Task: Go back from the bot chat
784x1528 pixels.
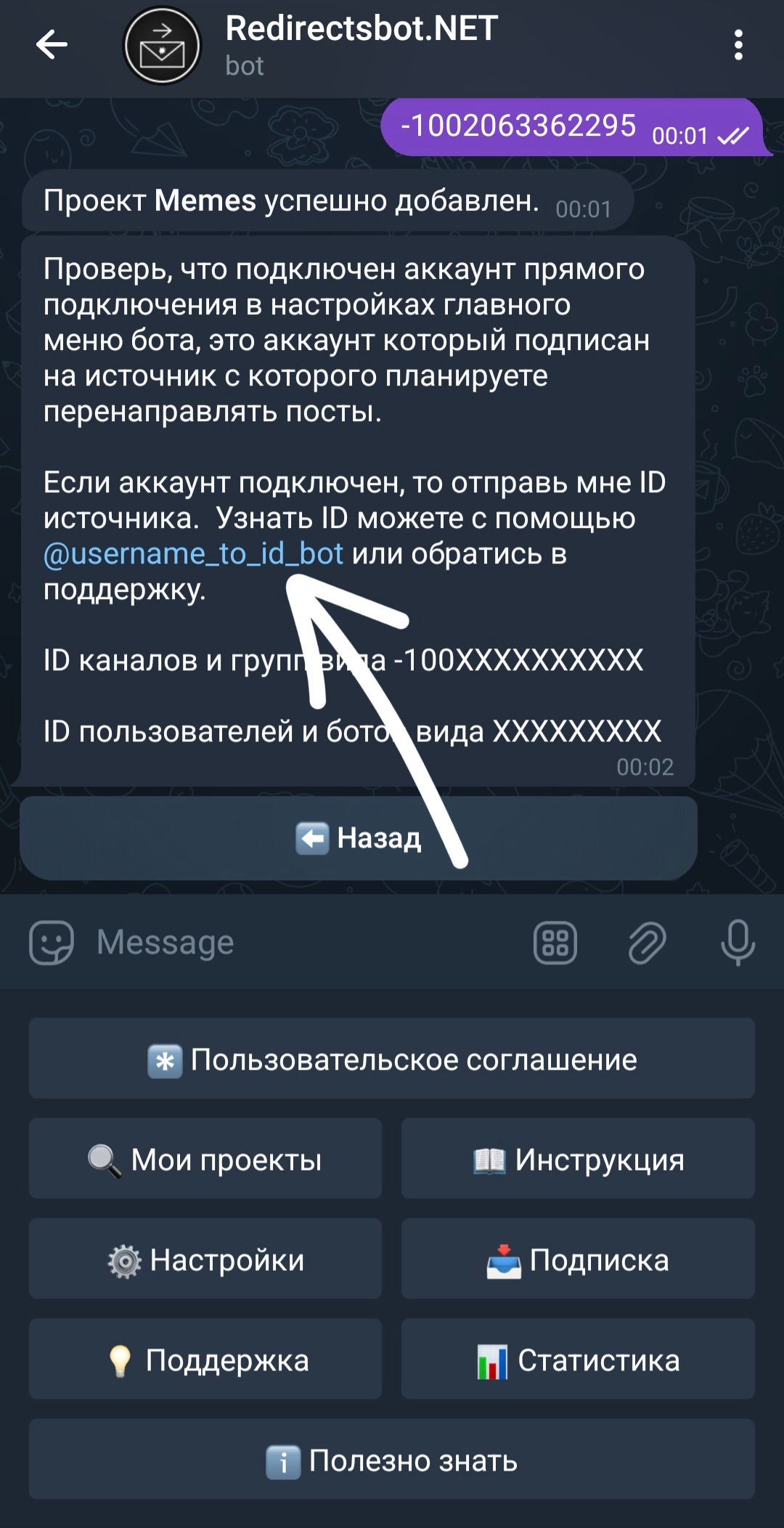Action: coord(52,45)
